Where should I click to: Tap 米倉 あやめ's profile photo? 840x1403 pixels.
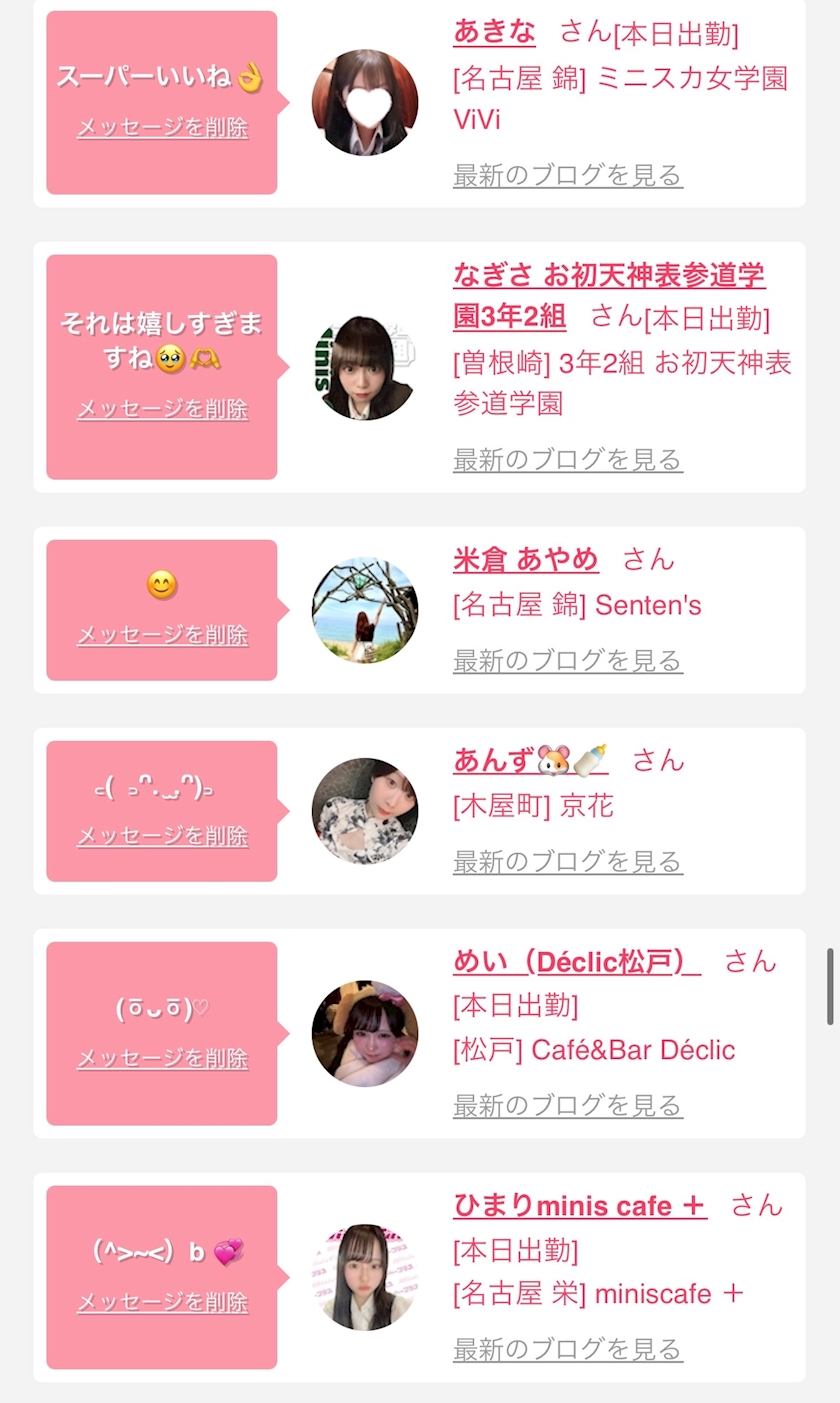[365, 610]
